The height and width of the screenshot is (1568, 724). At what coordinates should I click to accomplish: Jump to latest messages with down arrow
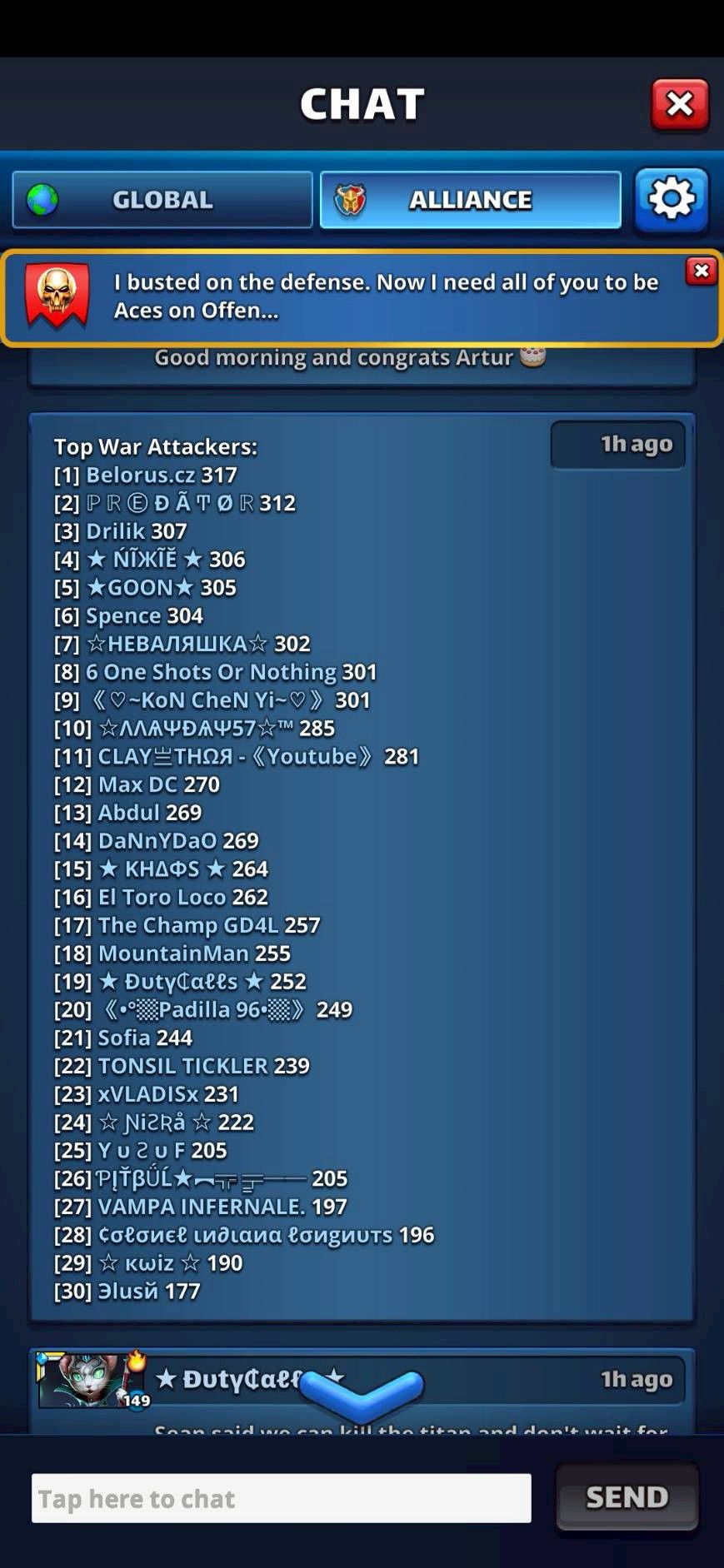362,1396
